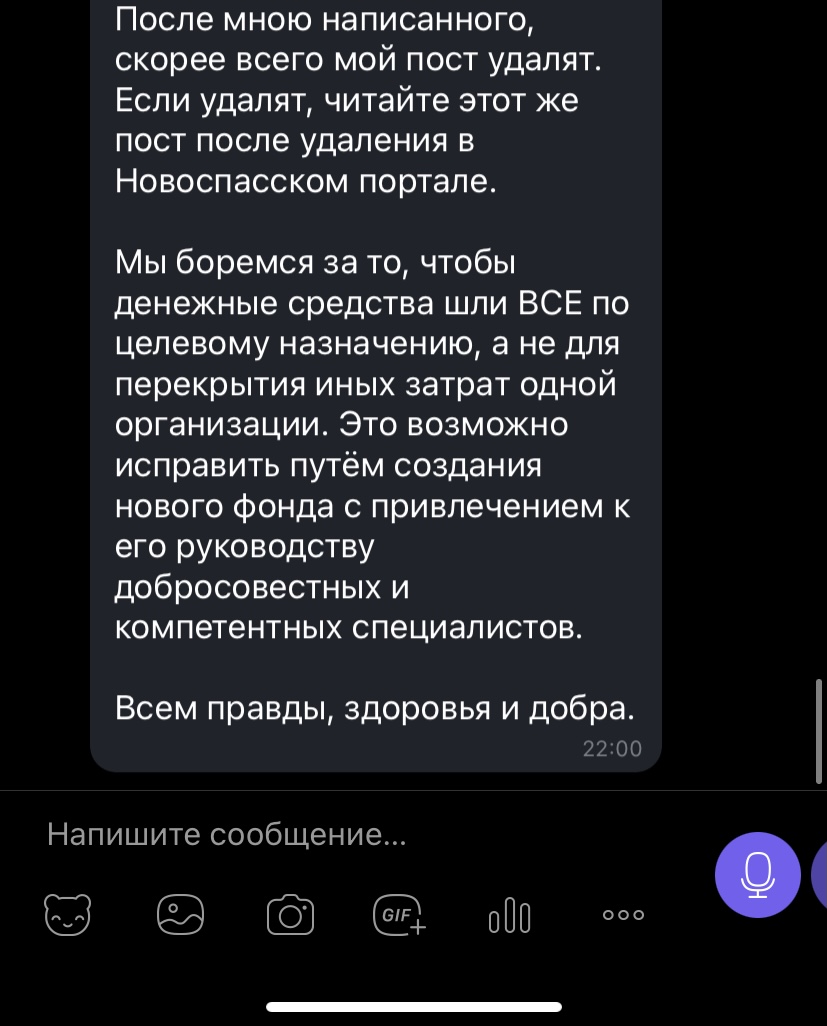The width and height of the screenshot is (827, 1026).
Task: Open the sticker picker bear icon
Action: [67, 914]
